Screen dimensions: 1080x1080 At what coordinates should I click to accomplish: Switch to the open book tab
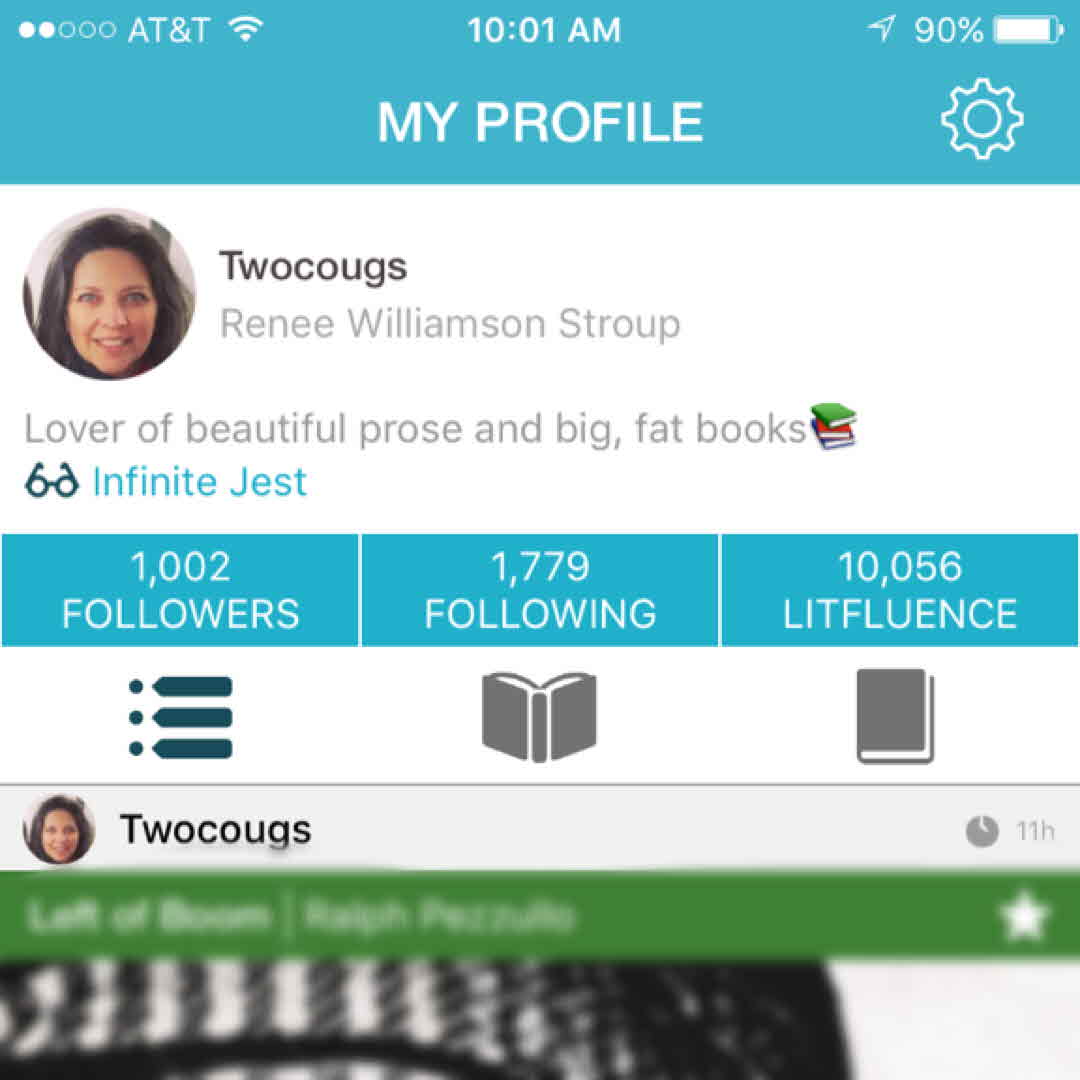539,717
